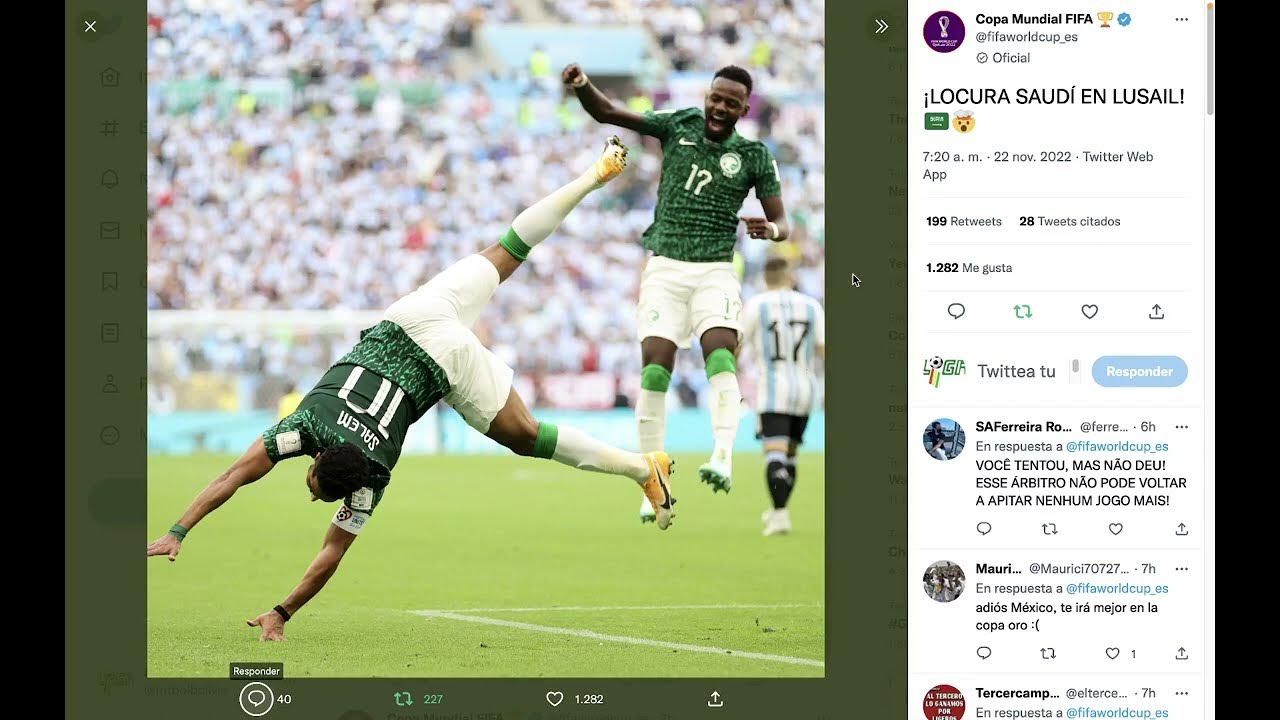Open overflow menu on SAFerreira's reply

1181,427
